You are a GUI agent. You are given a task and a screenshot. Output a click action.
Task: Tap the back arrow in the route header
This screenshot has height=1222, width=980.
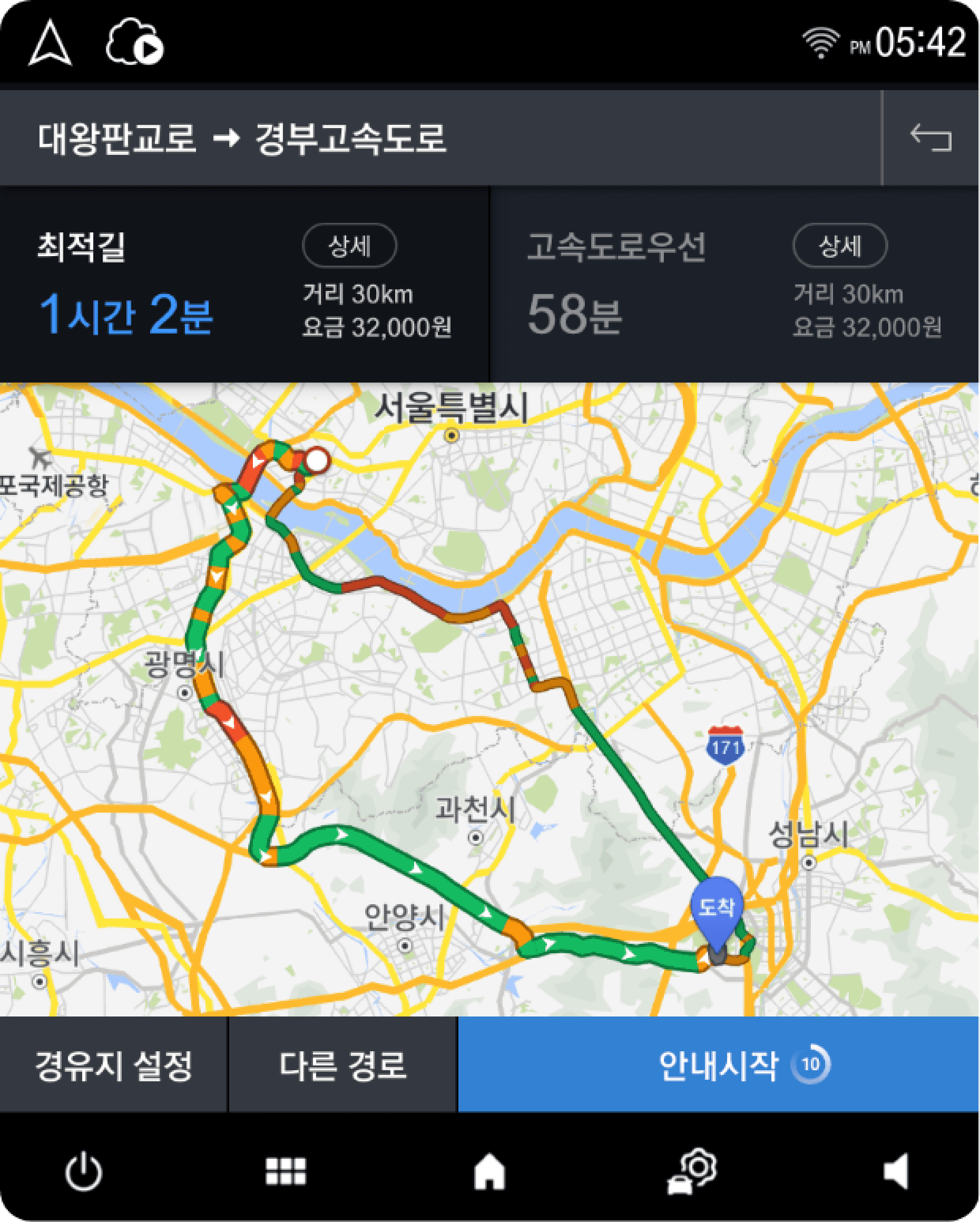930,138
